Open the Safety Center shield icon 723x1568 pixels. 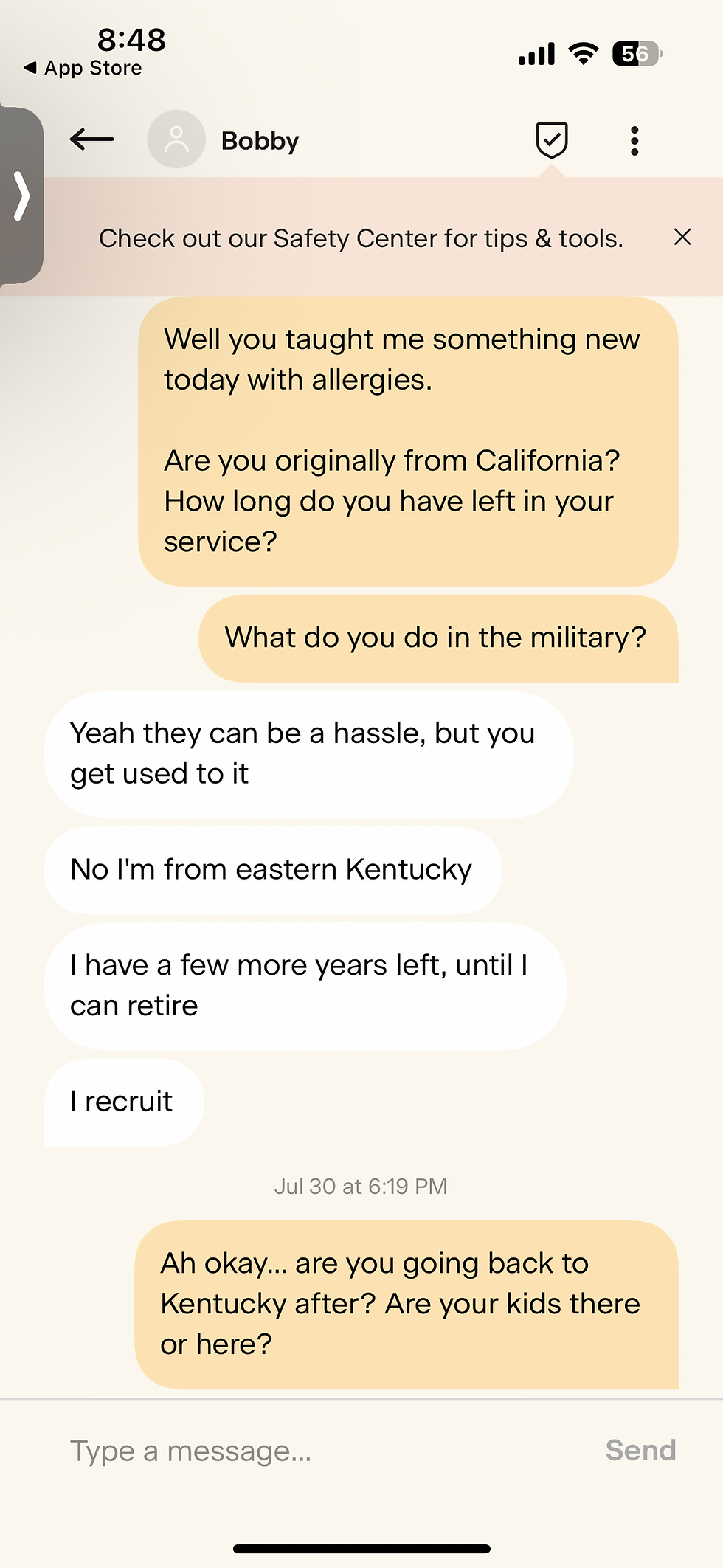pyautogui.click(x=551, y=140)
